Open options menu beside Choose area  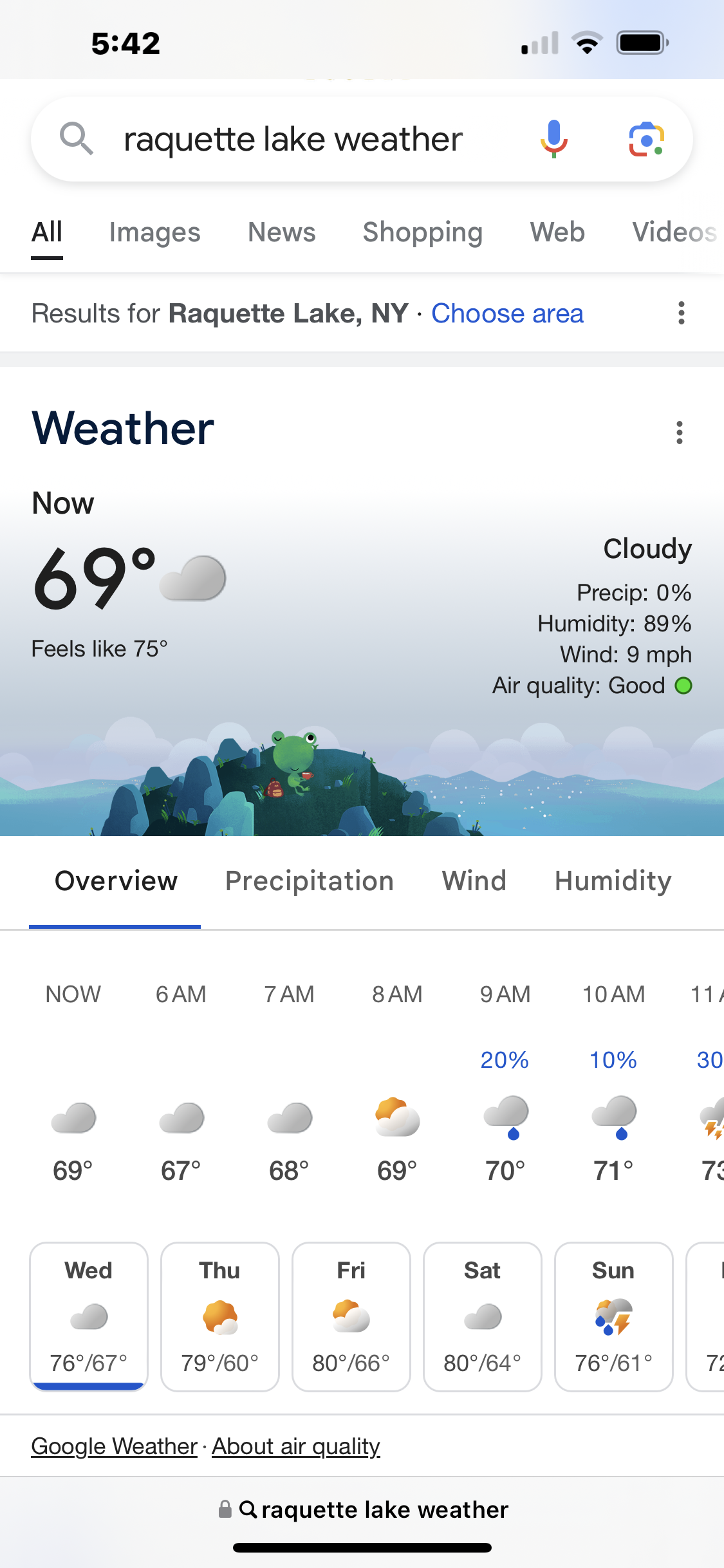(681, 313)
